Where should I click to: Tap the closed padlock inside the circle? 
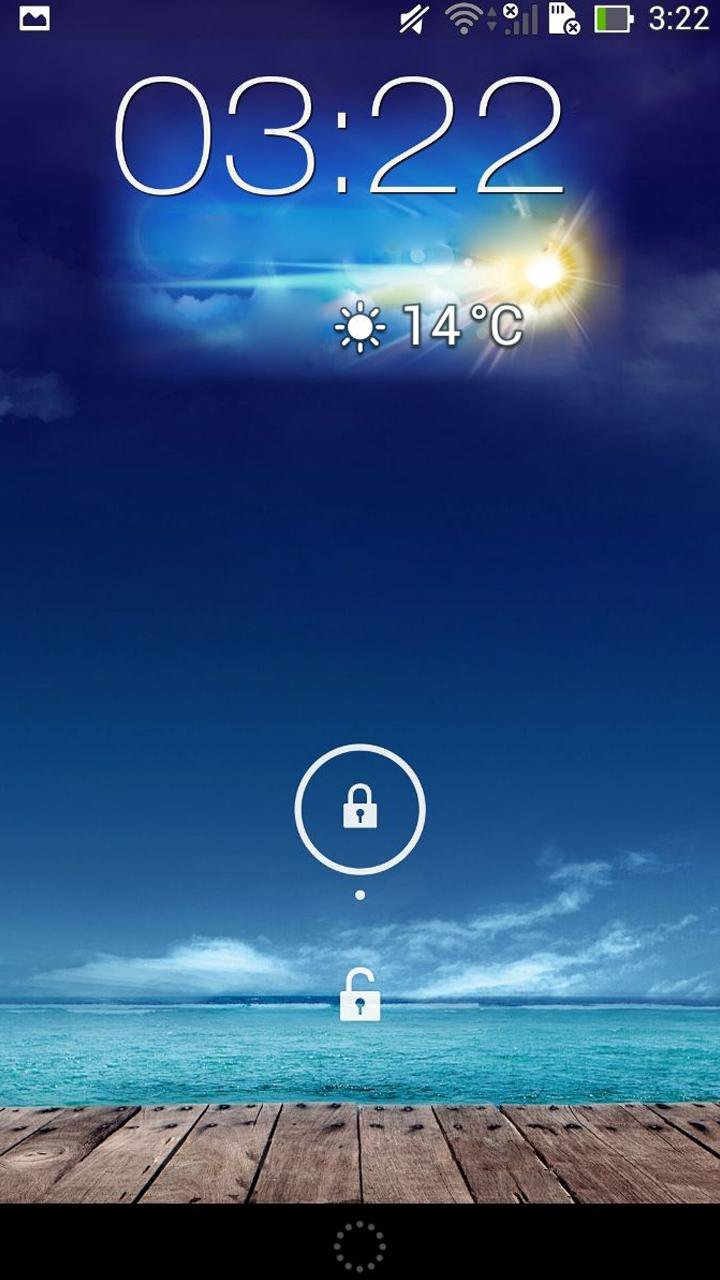(360, 808)
